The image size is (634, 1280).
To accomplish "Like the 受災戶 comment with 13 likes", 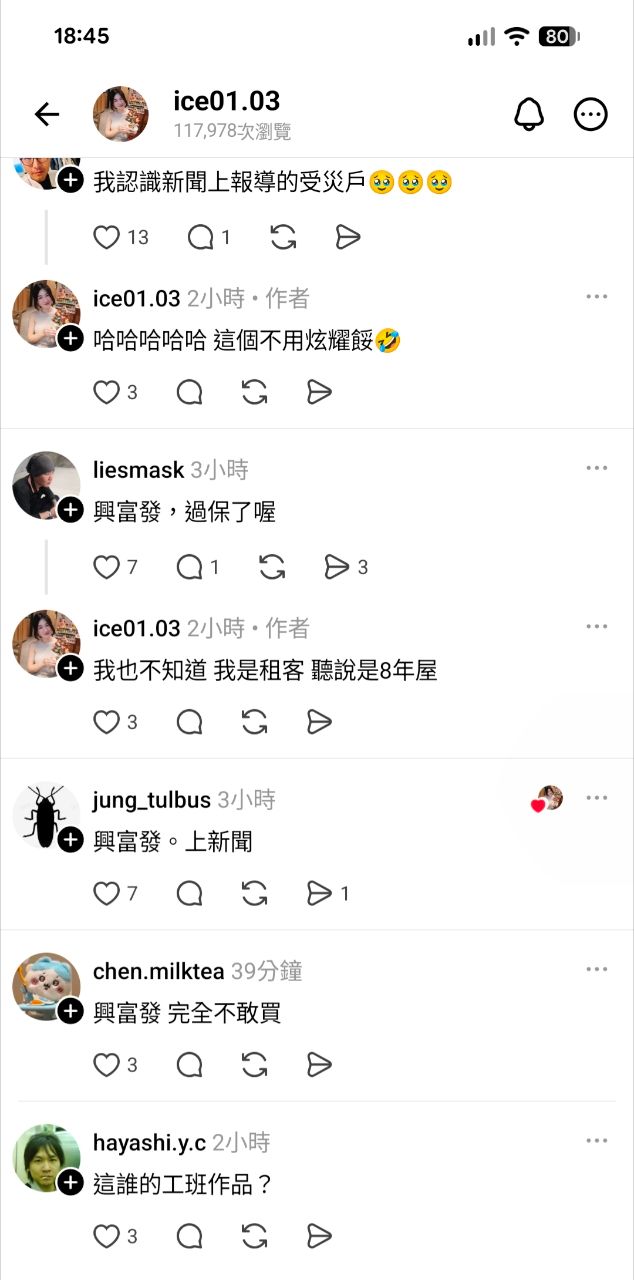I will pyautogui.click(x=106, y=237).
